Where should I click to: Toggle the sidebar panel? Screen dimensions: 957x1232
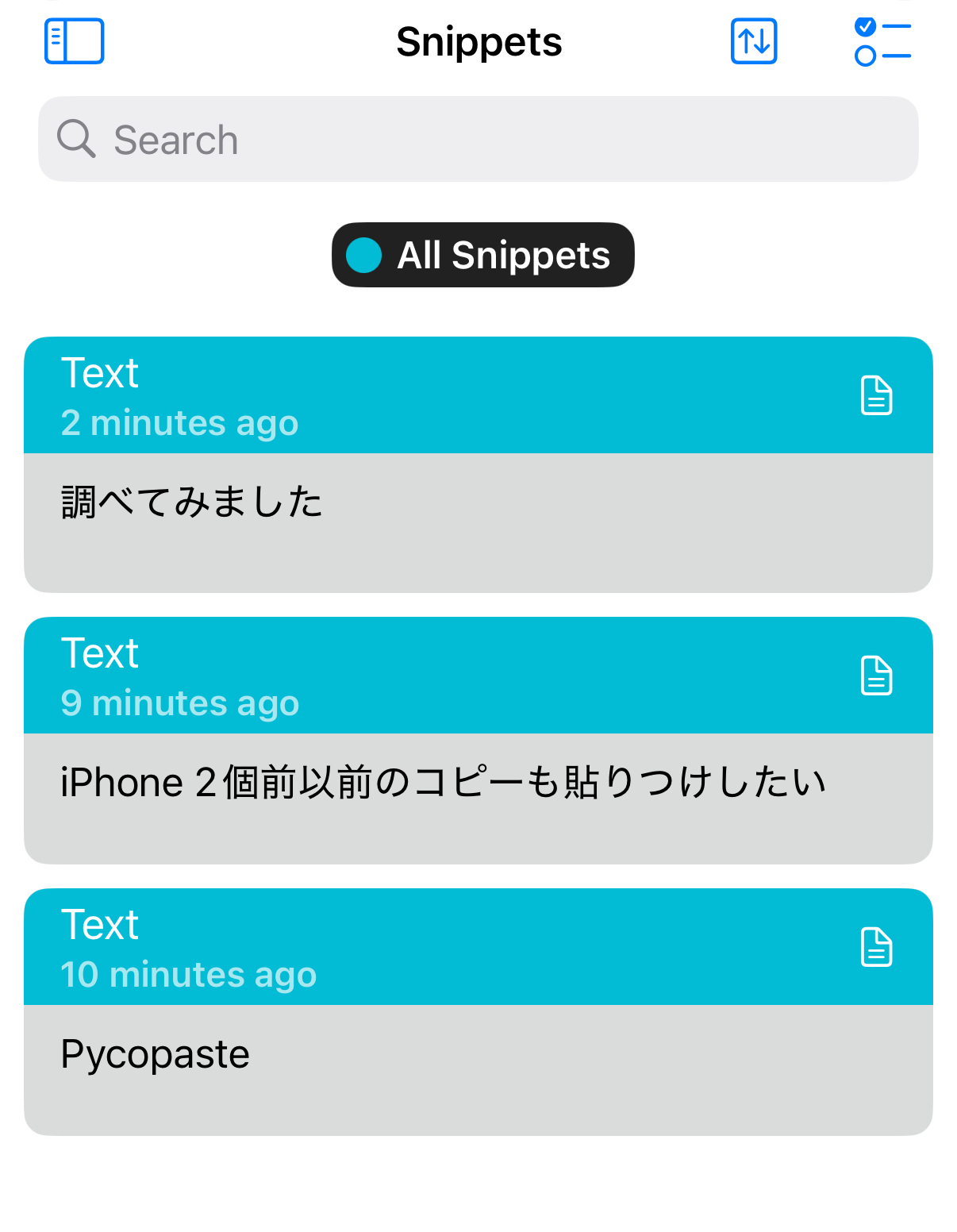point(74,41)
